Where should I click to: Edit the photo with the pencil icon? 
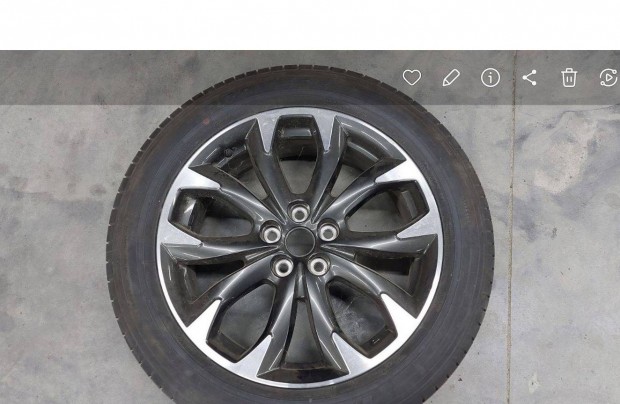pos(451,78)
